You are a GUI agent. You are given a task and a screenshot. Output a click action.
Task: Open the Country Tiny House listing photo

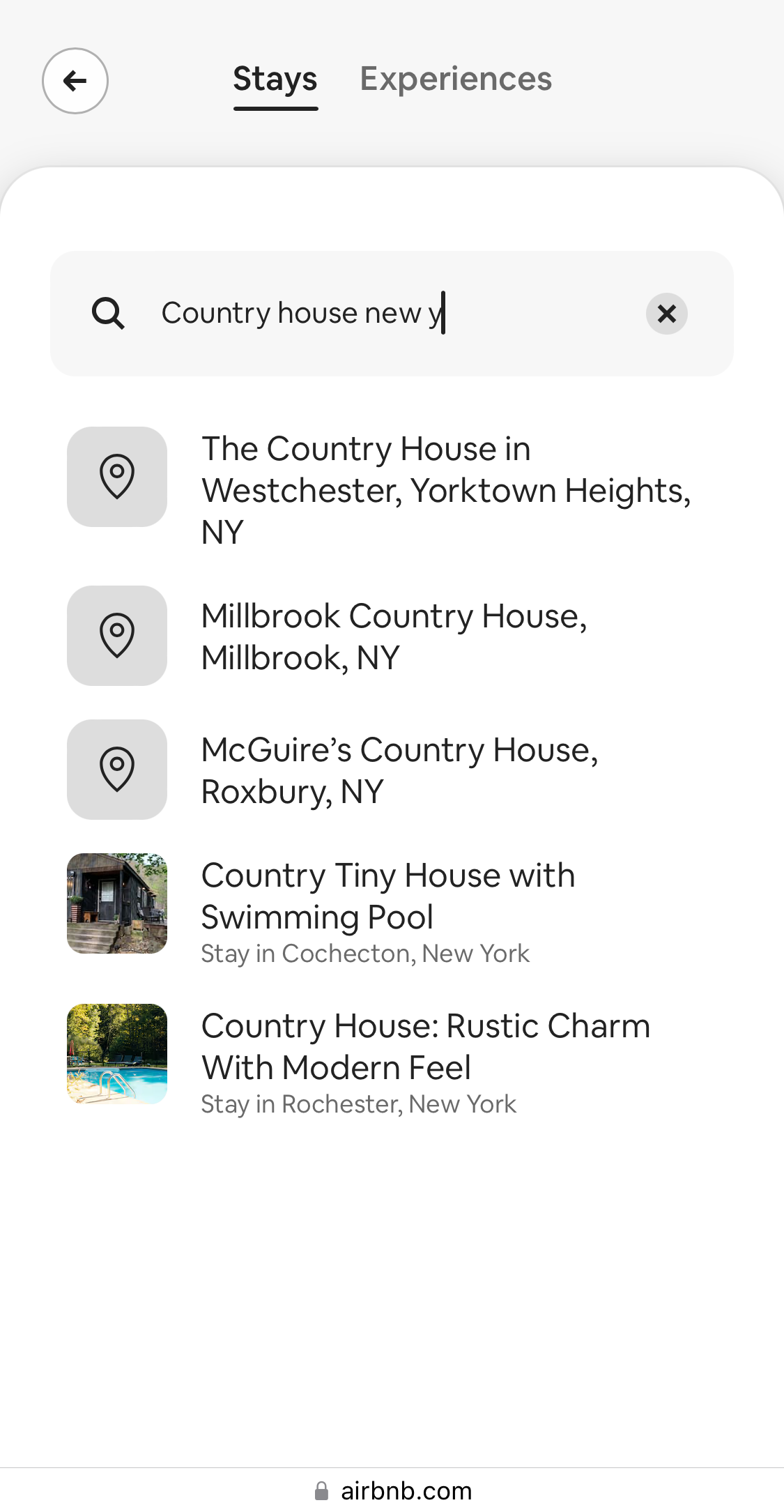[x=116, y=903]
